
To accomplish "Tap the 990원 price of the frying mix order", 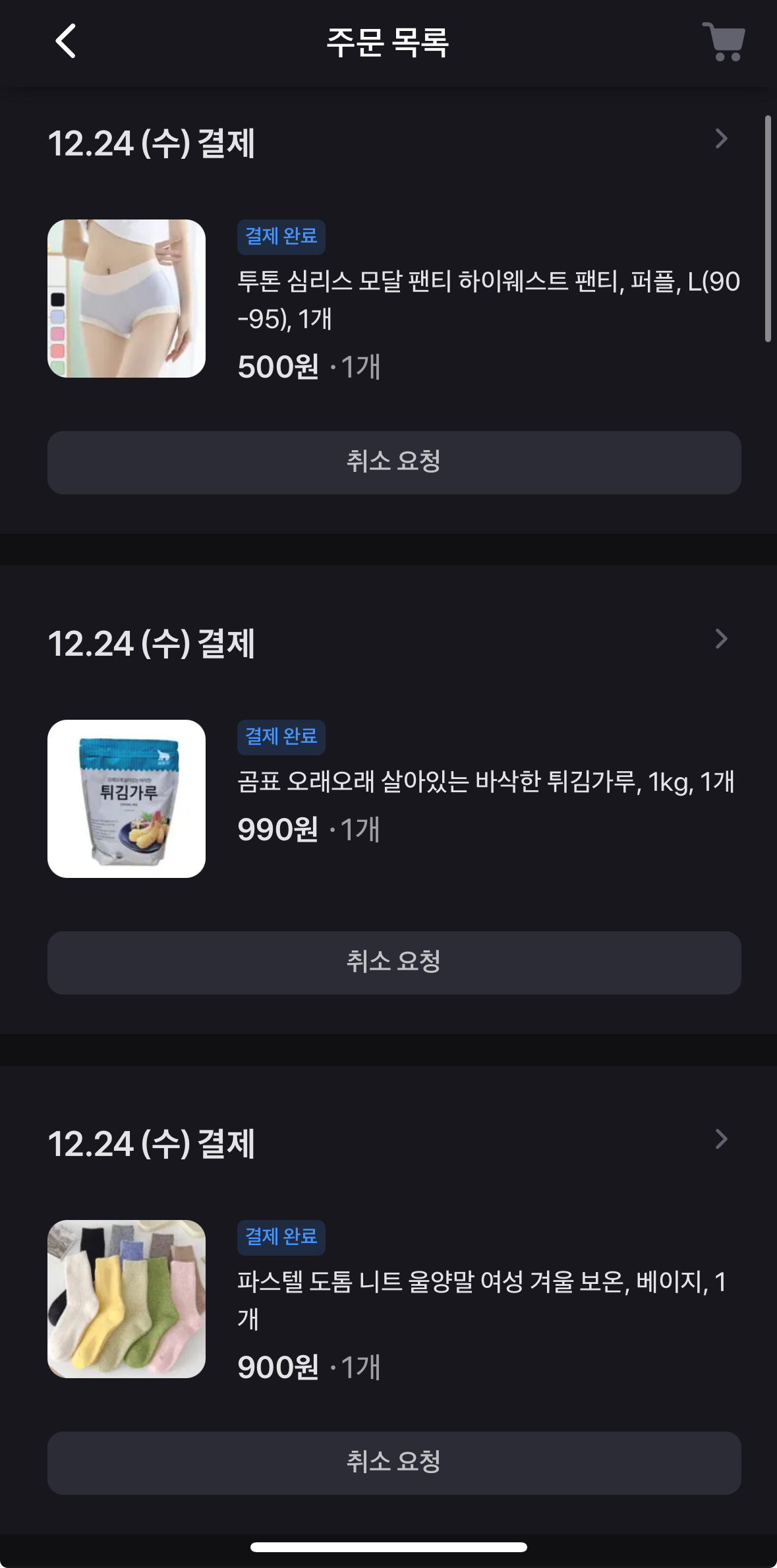I will [x=277, y=832].
